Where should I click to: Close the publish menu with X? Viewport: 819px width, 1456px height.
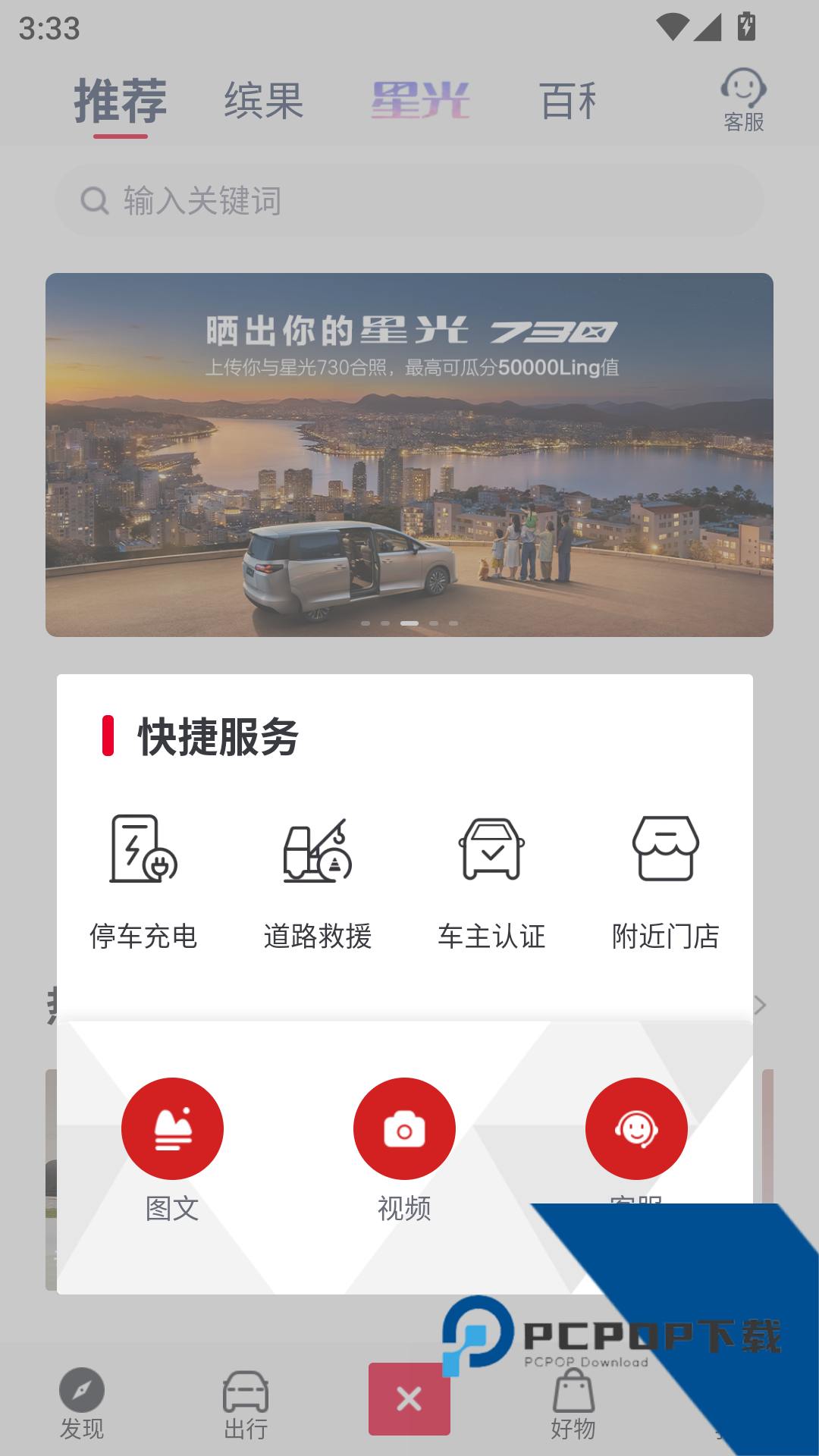(409, 1399)
